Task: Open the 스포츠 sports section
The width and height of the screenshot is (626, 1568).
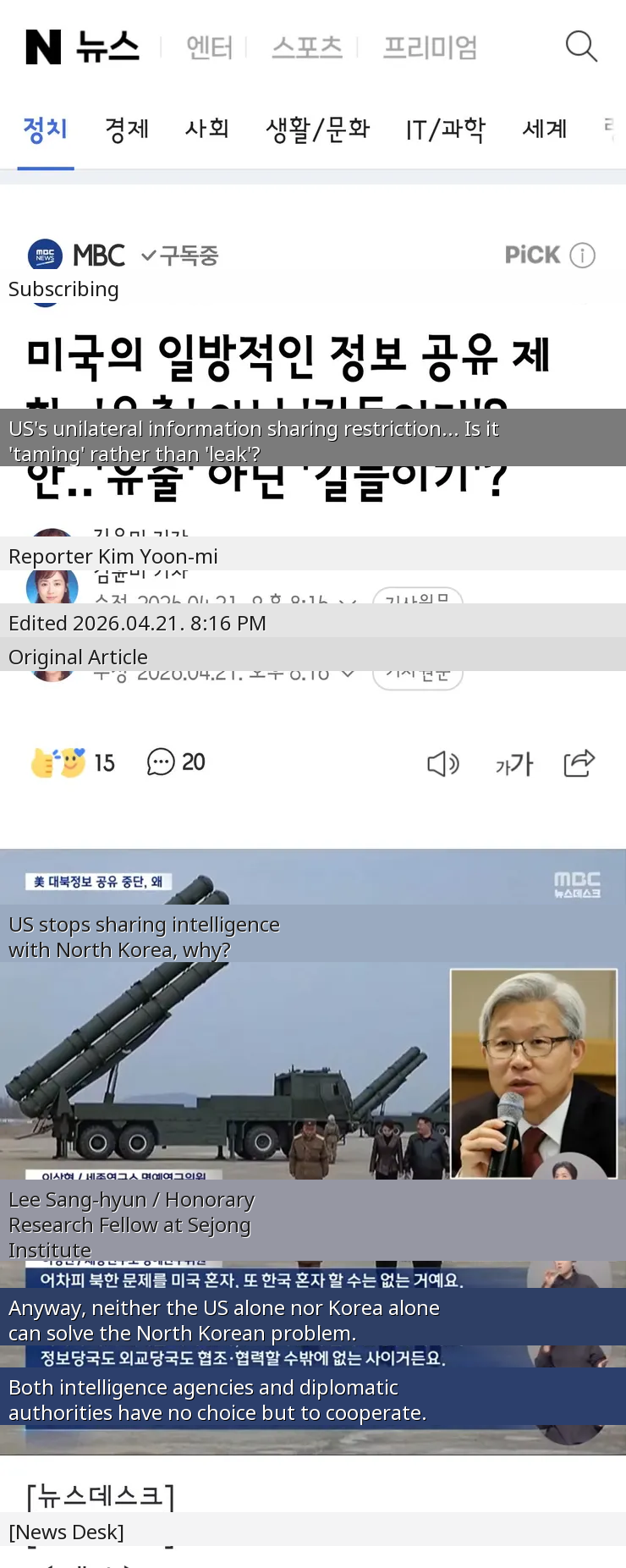Action: [307, 47]
